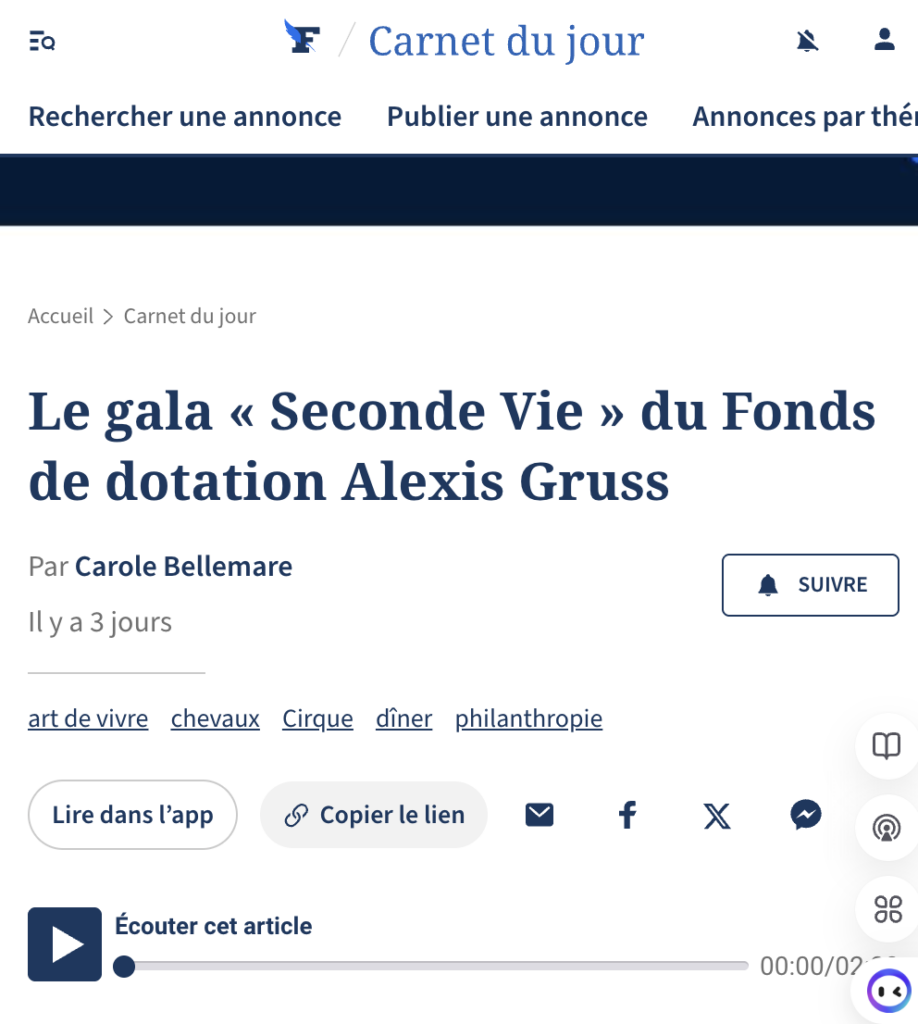Screen dimensions: 918x1024
Task: Share this article on Facebook
Action: pyautogui.click(x=627, y=815)
